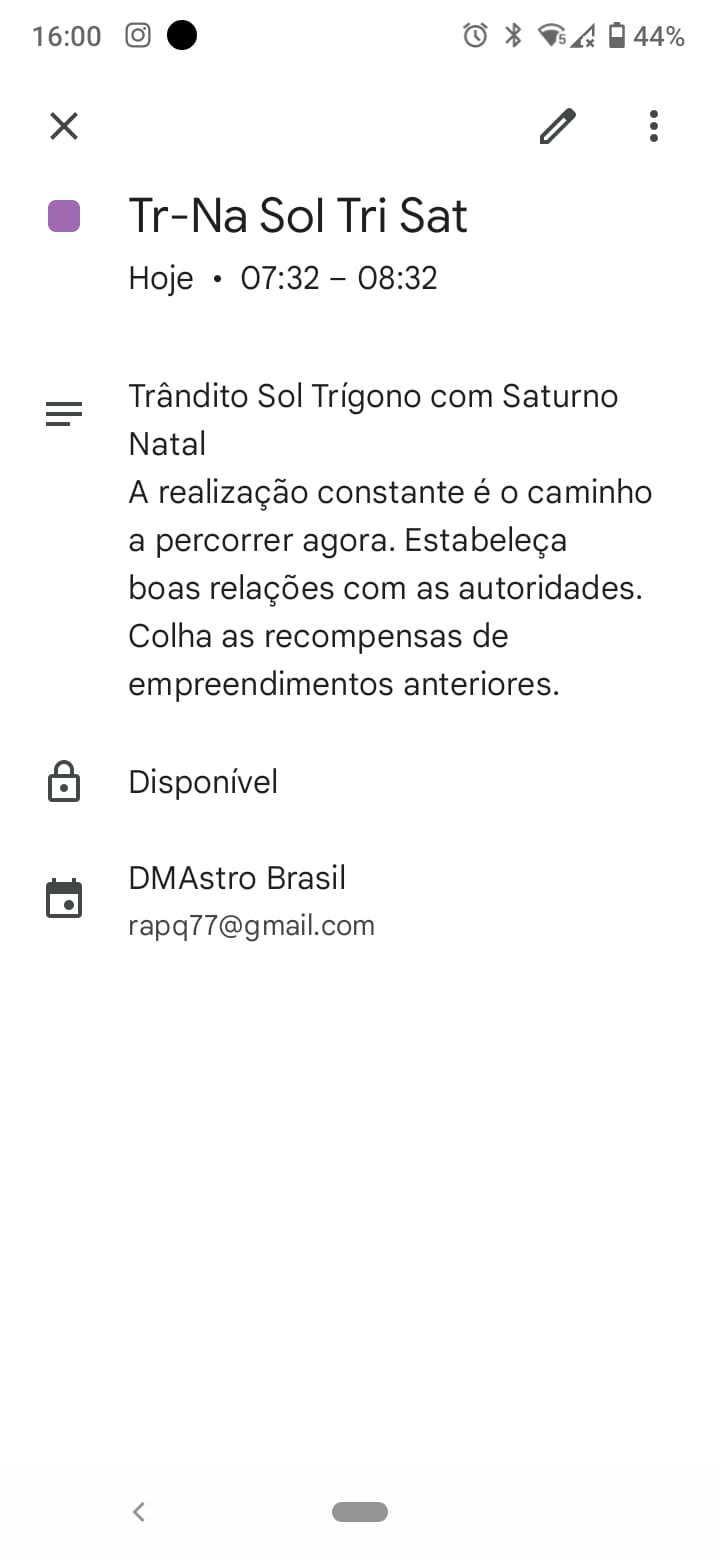Image resolution: width=720 pixels, height=1560 pixels.
Task: Edit this event with the pencil icon
Action: 558,126
